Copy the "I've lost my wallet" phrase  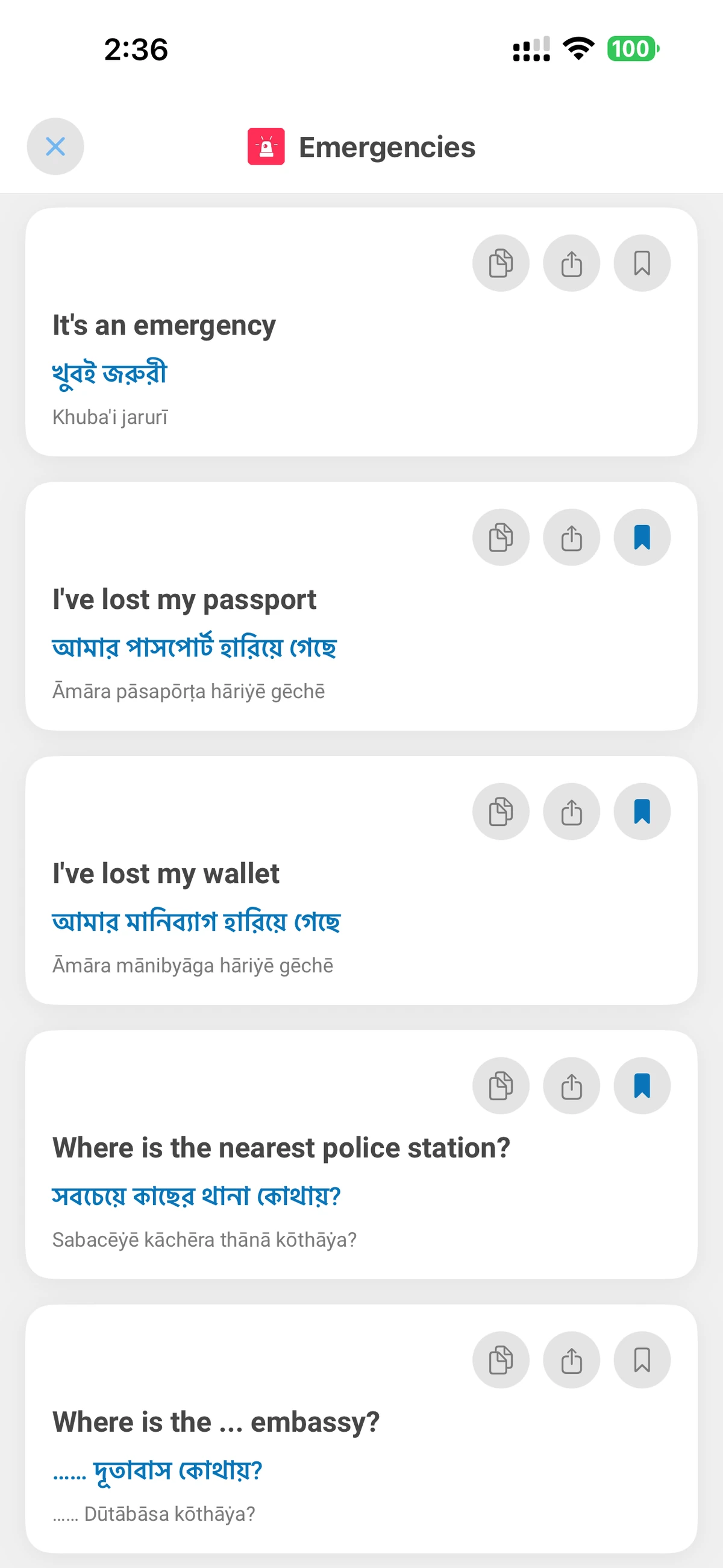click(x=500, y=811)
